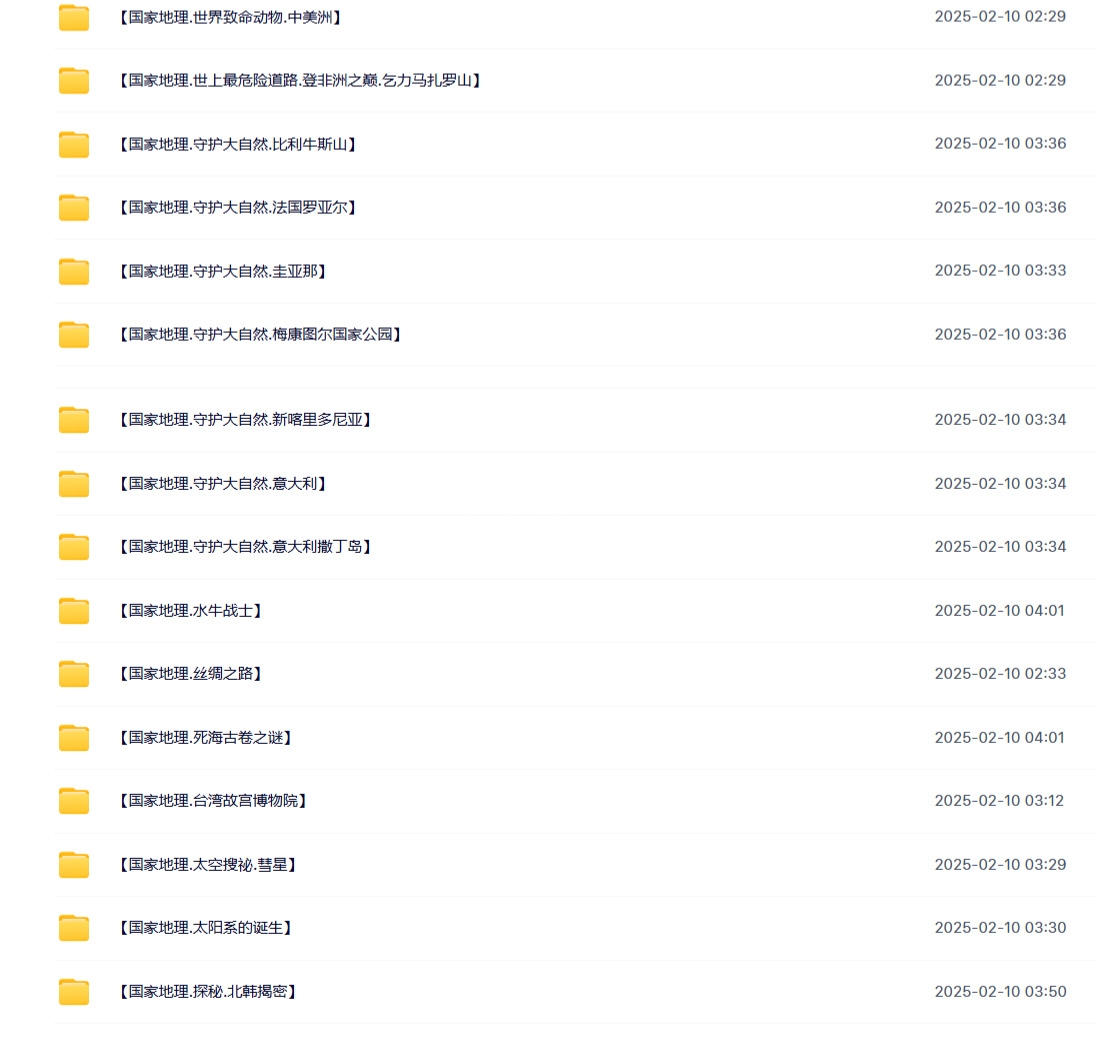
Task: Open the 台湾故宫博物院 folder
Action: click(212, 801)
